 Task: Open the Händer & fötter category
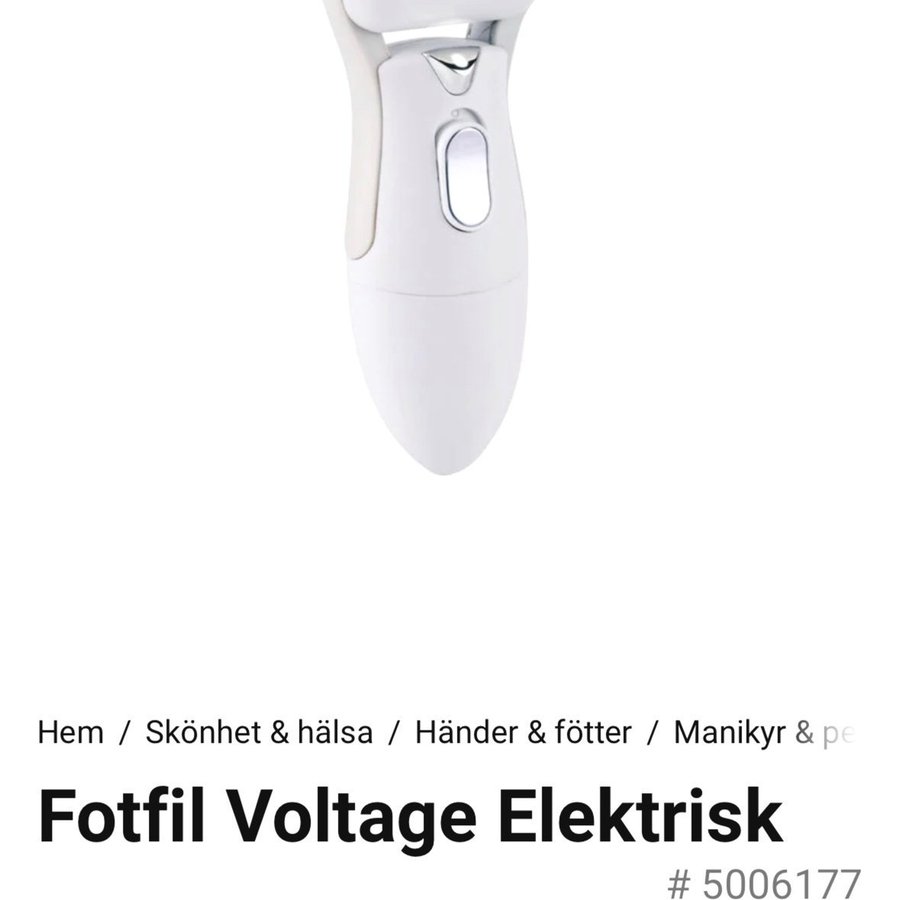(523, 732)
